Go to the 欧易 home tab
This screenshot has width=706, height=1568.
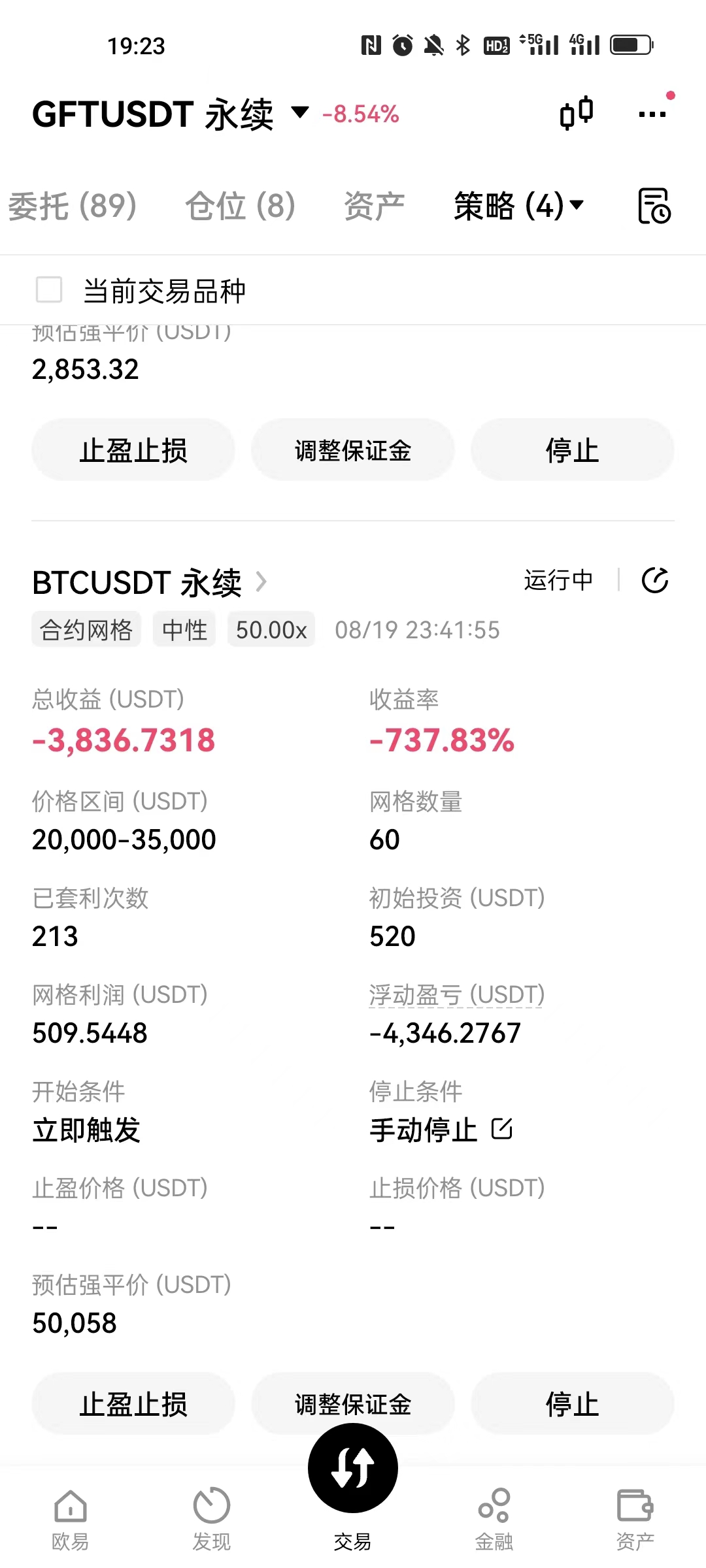tap(71, 1519)
